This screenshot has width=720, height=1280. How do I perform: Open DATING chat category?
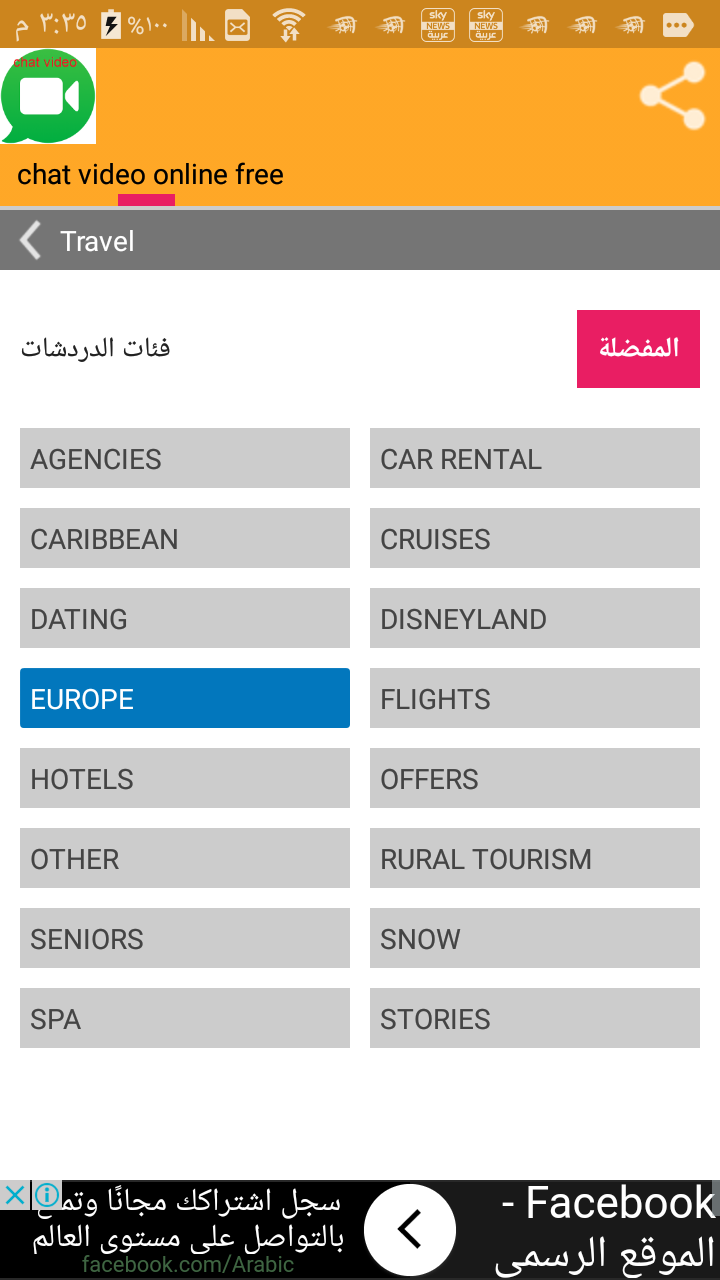(185, 619)
